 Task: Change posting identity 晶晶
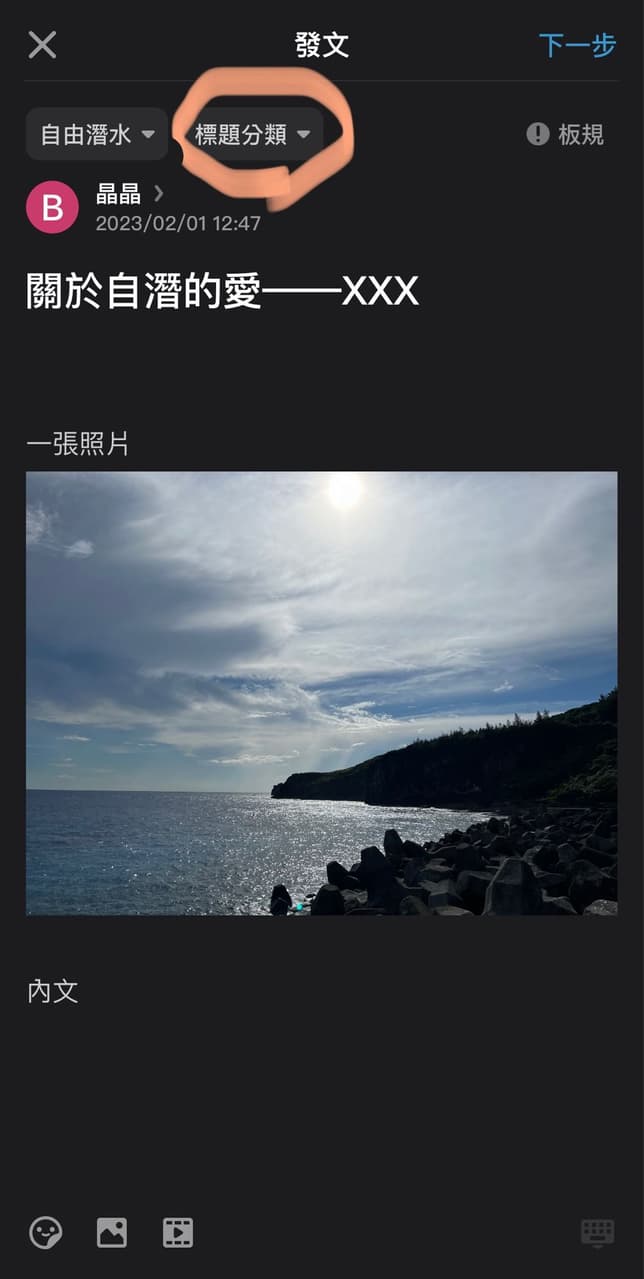130,194
